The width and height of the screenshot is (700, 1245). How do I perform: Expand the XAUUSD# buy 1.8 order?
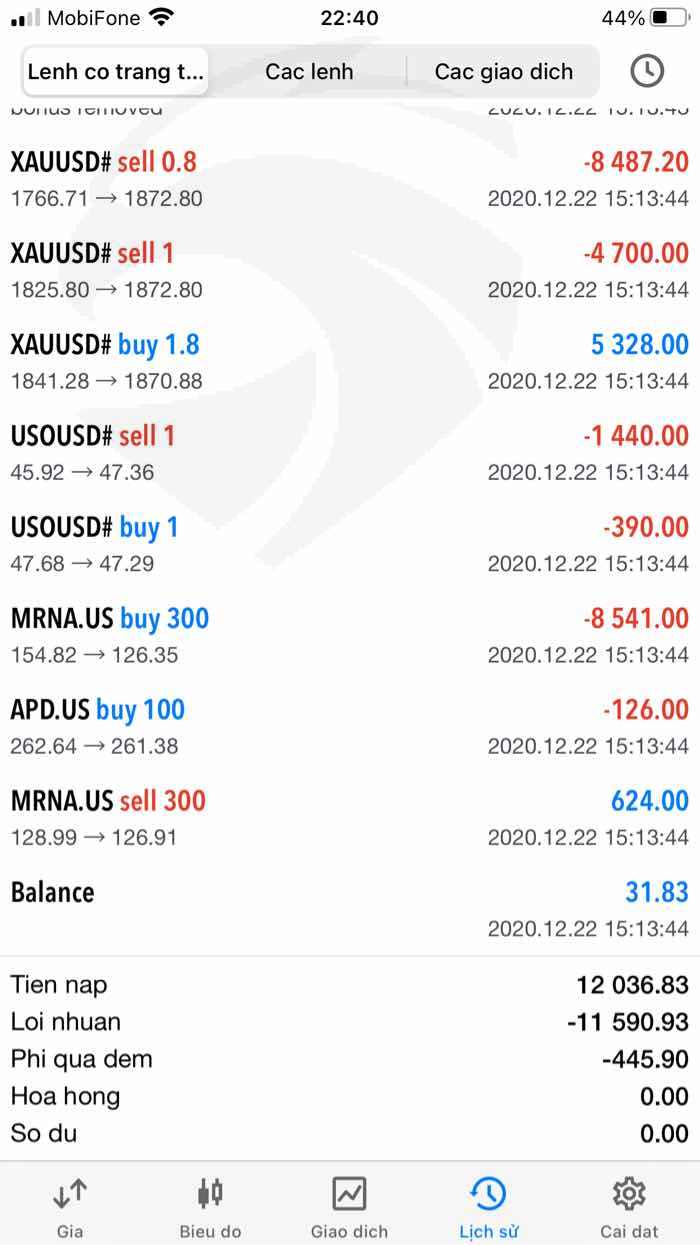(350, 362)
